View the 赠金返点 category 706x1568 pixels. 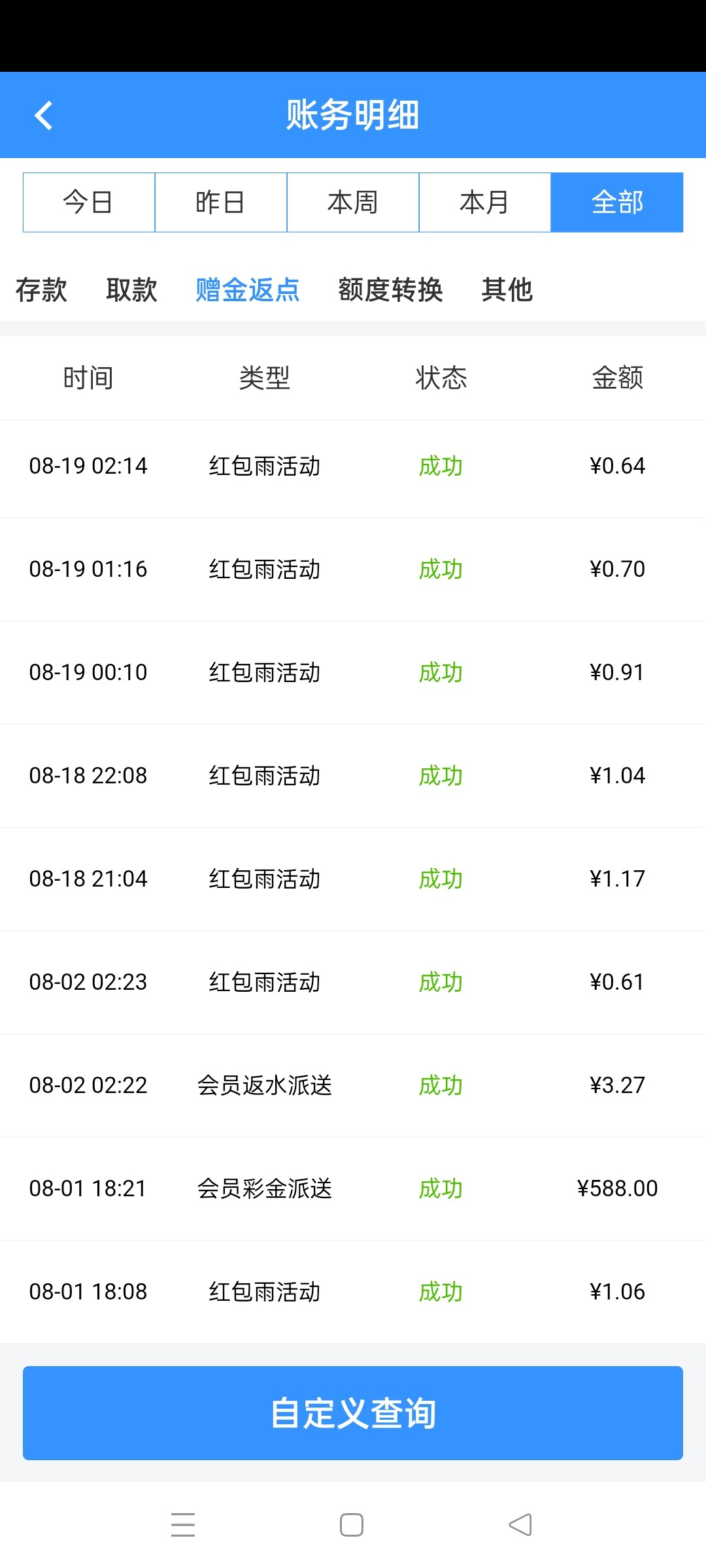point(248,289)
